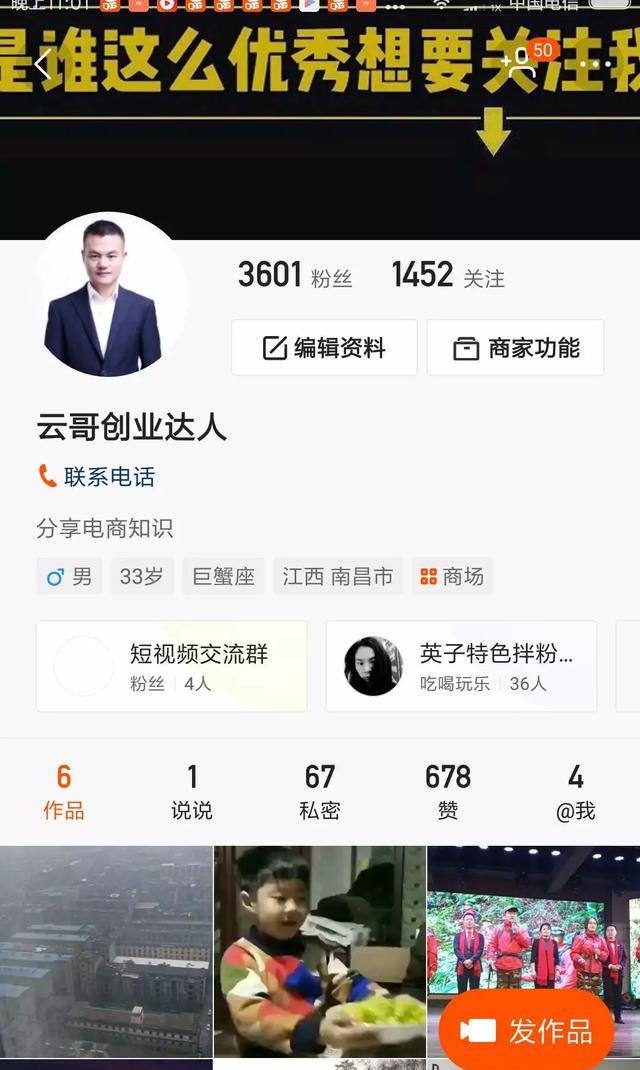View the 3601 粉丝 followers list
This screenshot has height=1070, width=640.
[x=295, y=275]
